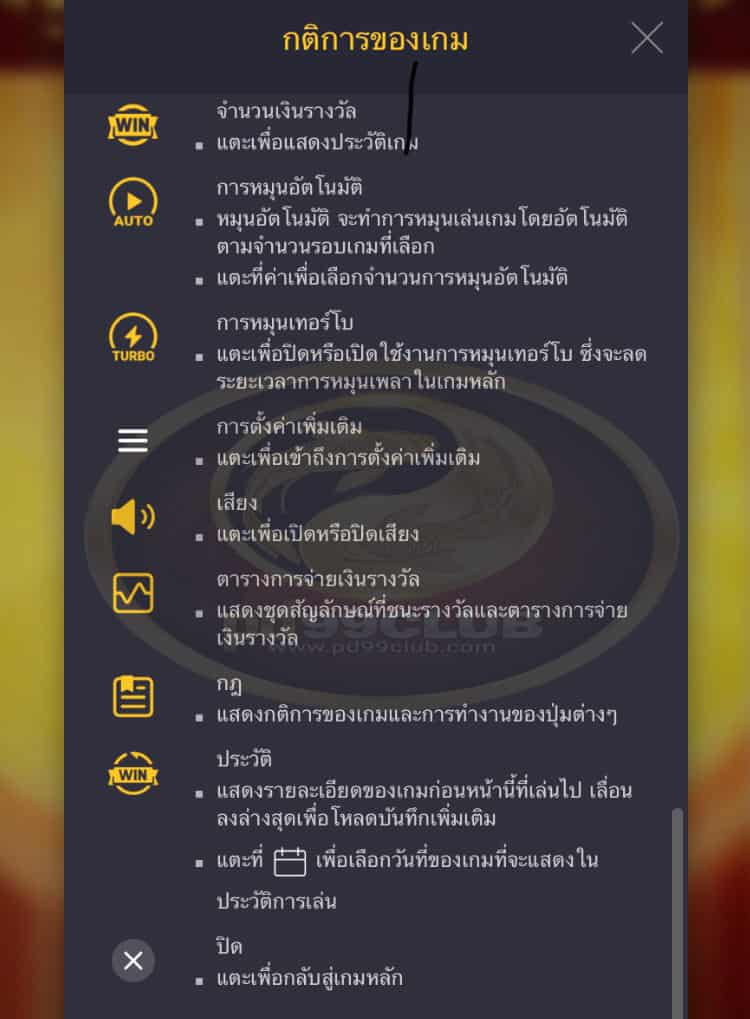750x1019 pixels.
Task: Close the game rules panel
Action: coord(646,39)
